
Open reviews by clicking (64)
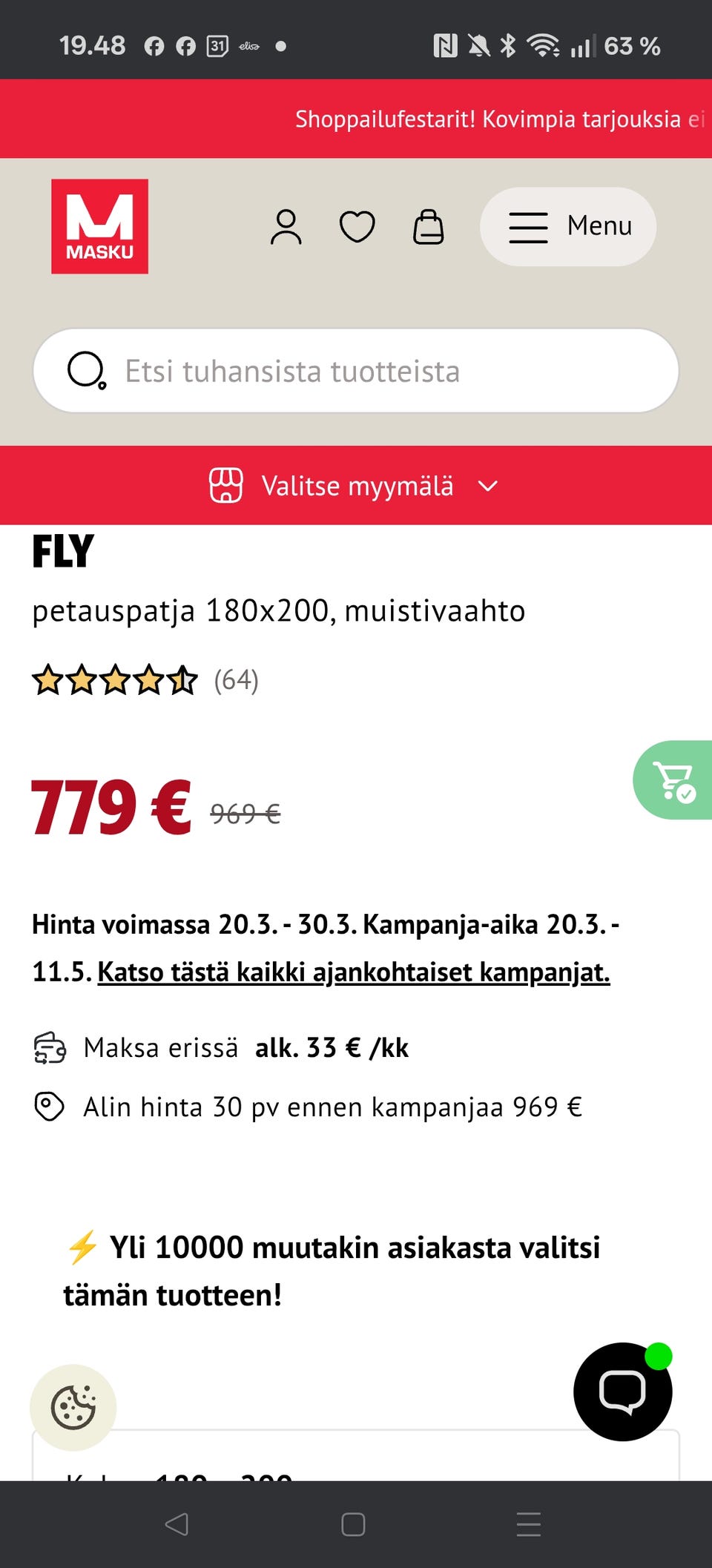tap(234, 679)
